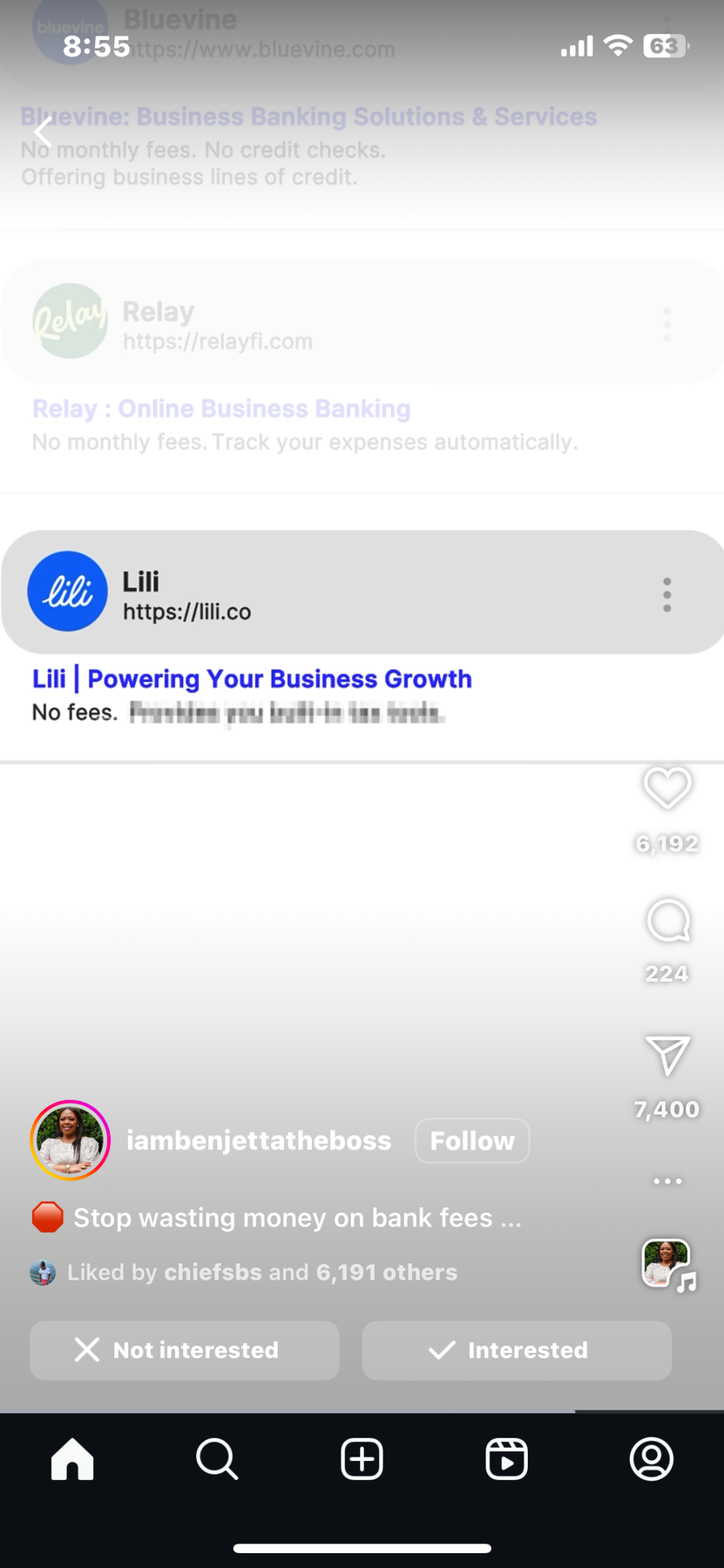Visit the Relay : Online Business Banking link
Image resolution: width=724 pixels, height=1568 pixels.
click(x=220, y=408)
